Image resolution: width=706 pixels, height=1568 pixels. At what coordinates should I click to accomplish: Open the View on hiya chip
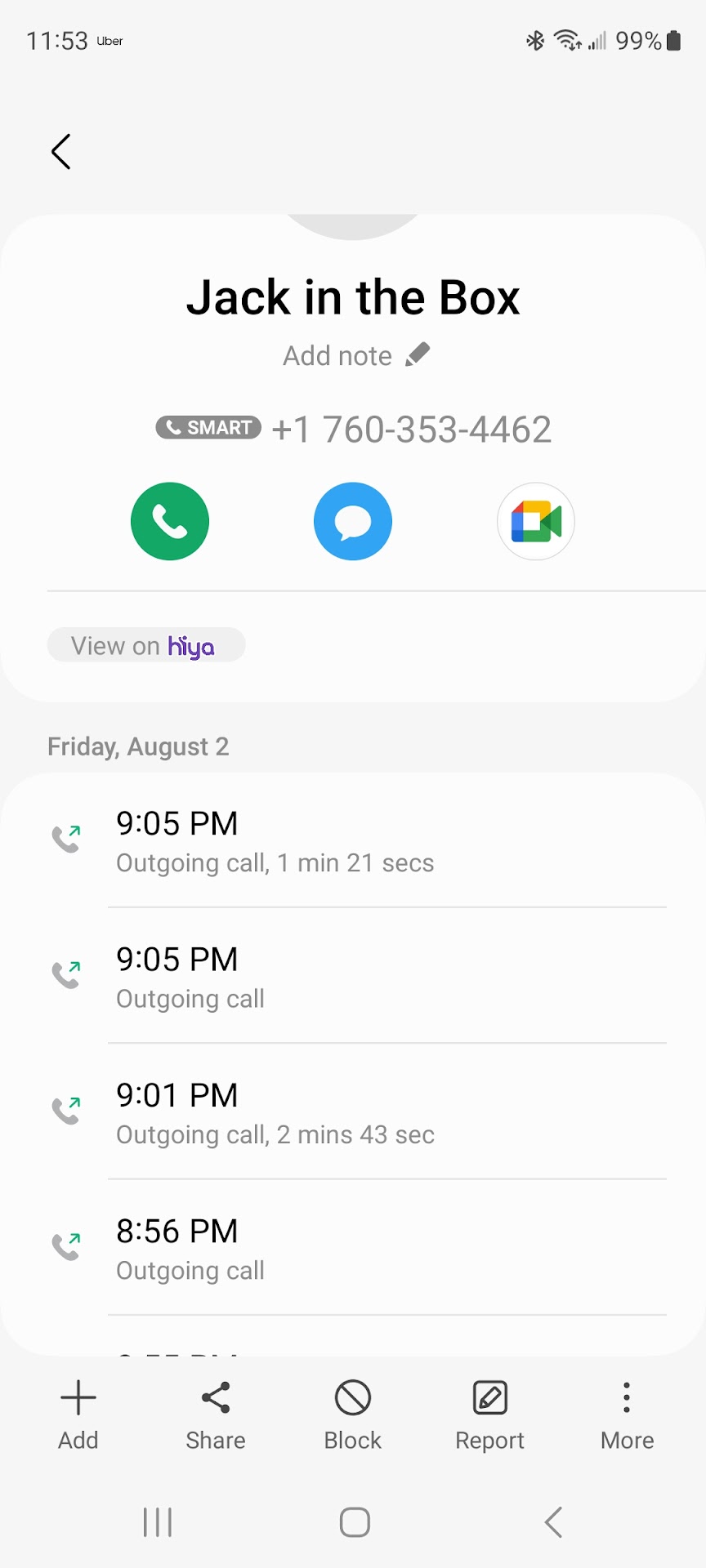click(x=146, y=645)
